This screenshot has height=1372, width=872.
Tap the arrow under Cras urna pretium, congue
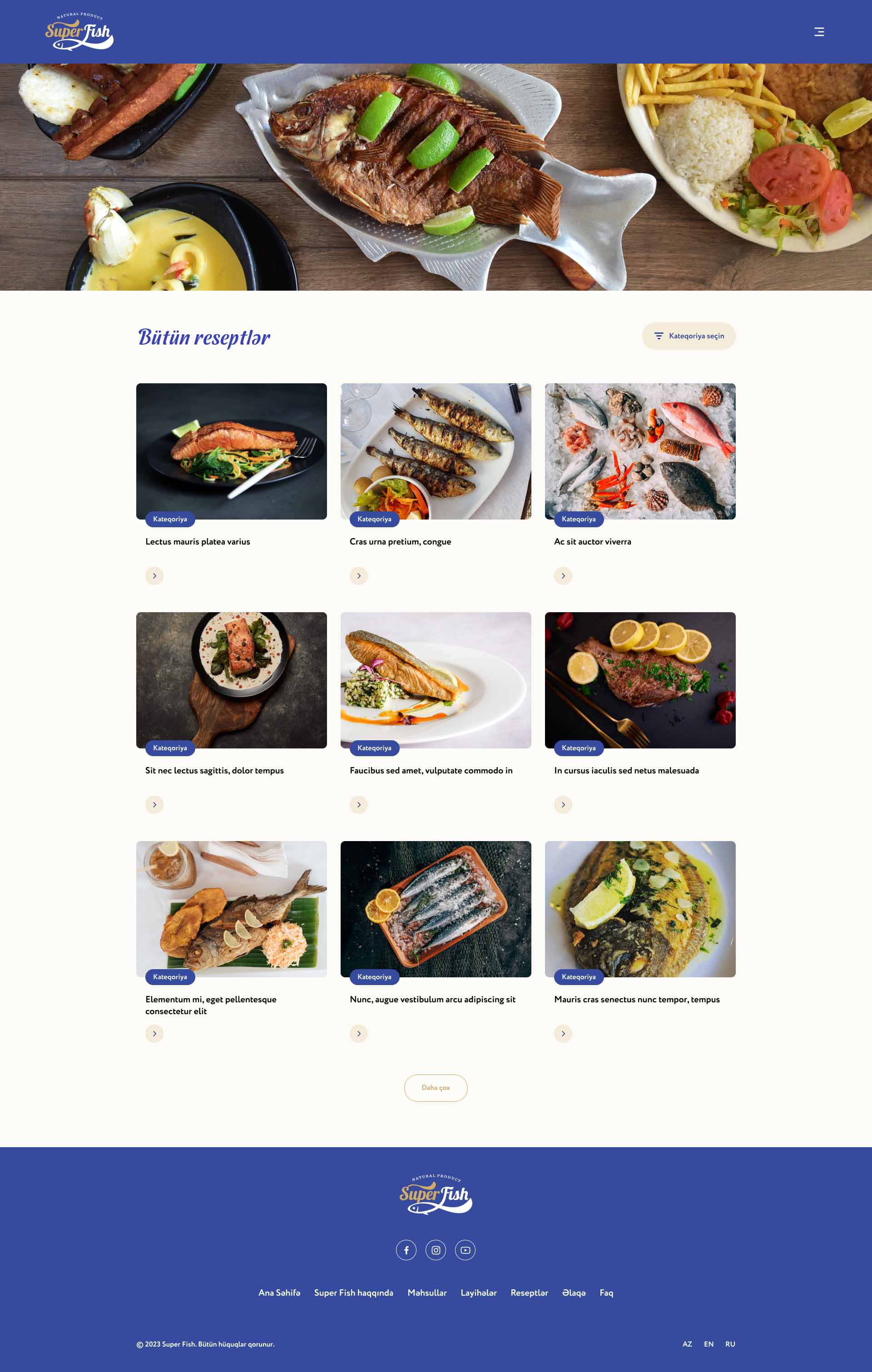[358, 576]
